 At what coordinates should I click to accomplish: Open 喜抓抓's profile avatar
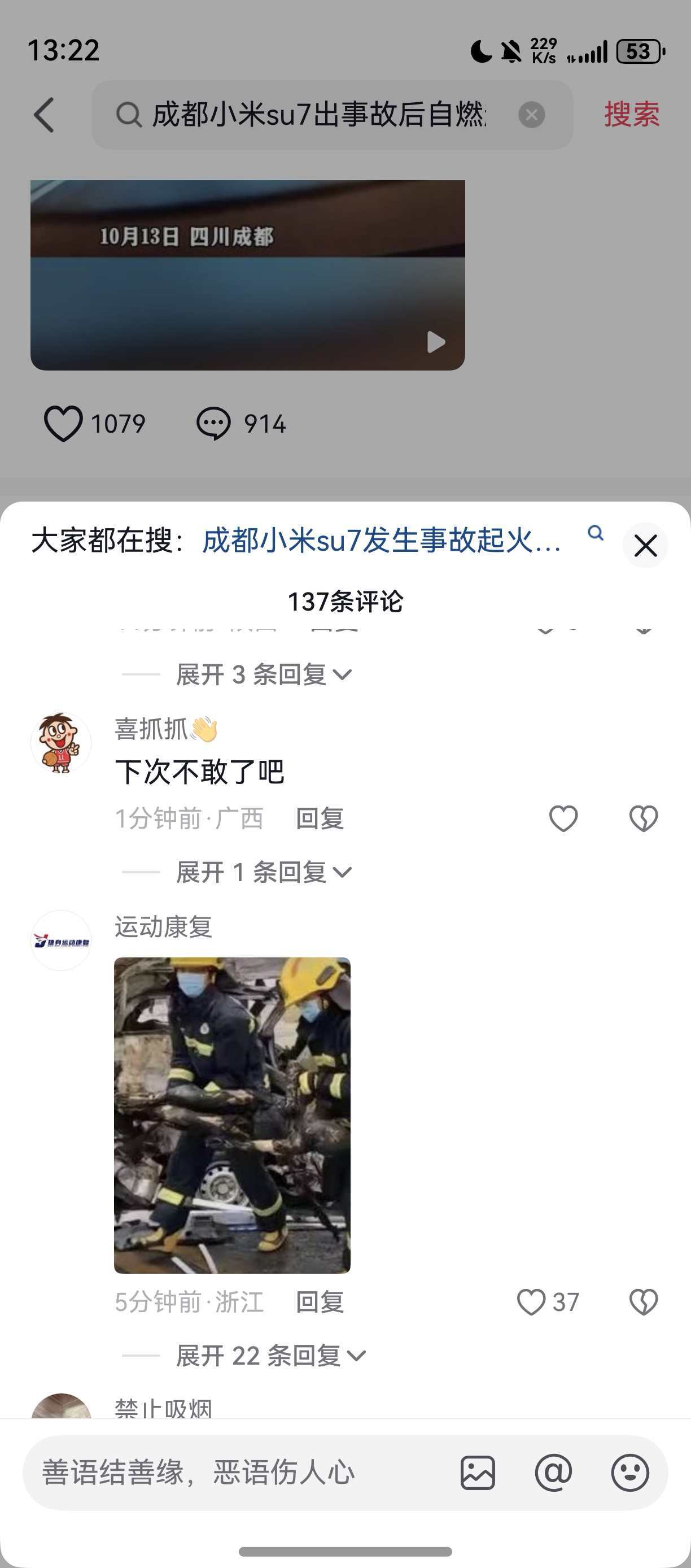61,743
